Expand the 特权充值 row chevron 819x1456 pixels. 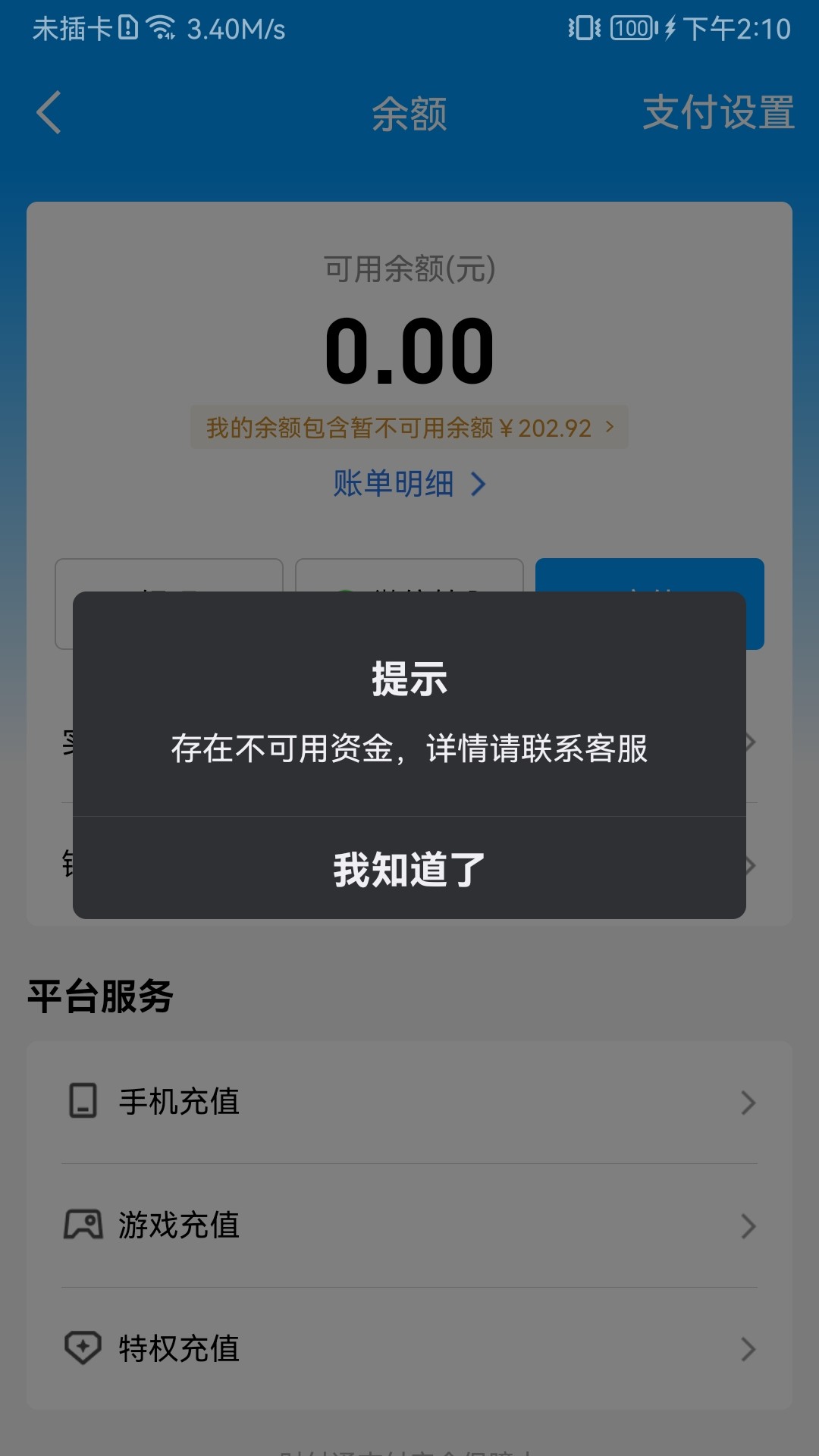[749, 1348]
